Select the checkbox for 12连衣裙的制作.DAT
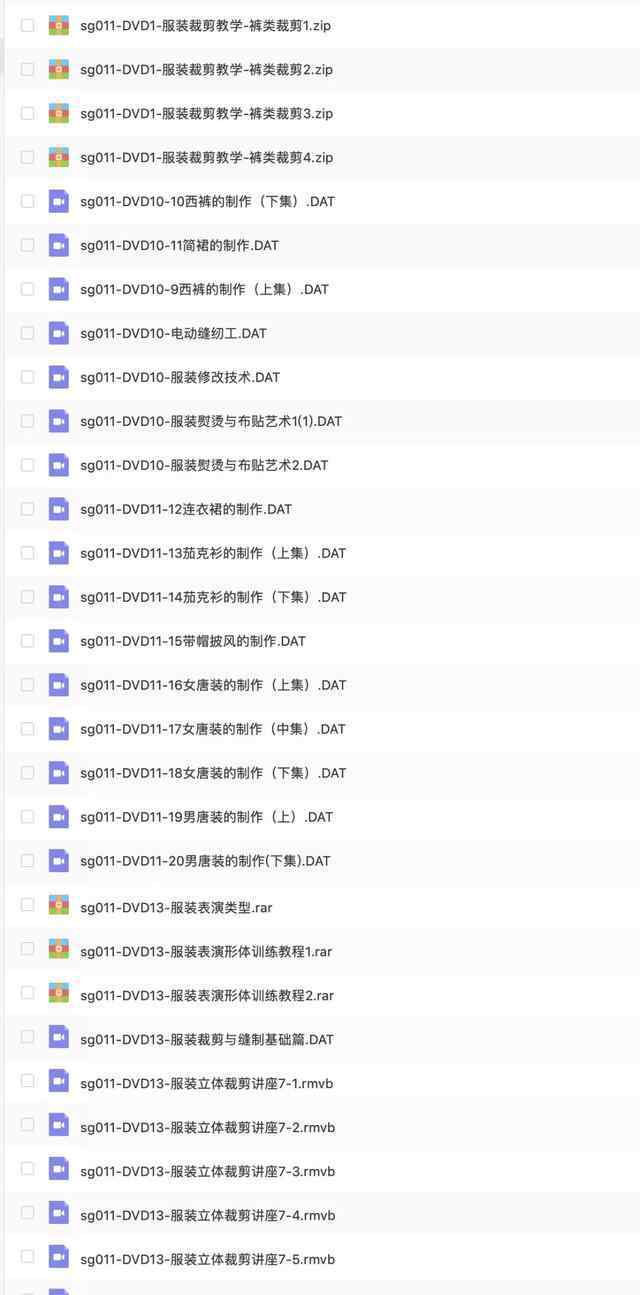This screenshot has height=1295, width=640. coord(27,509)
